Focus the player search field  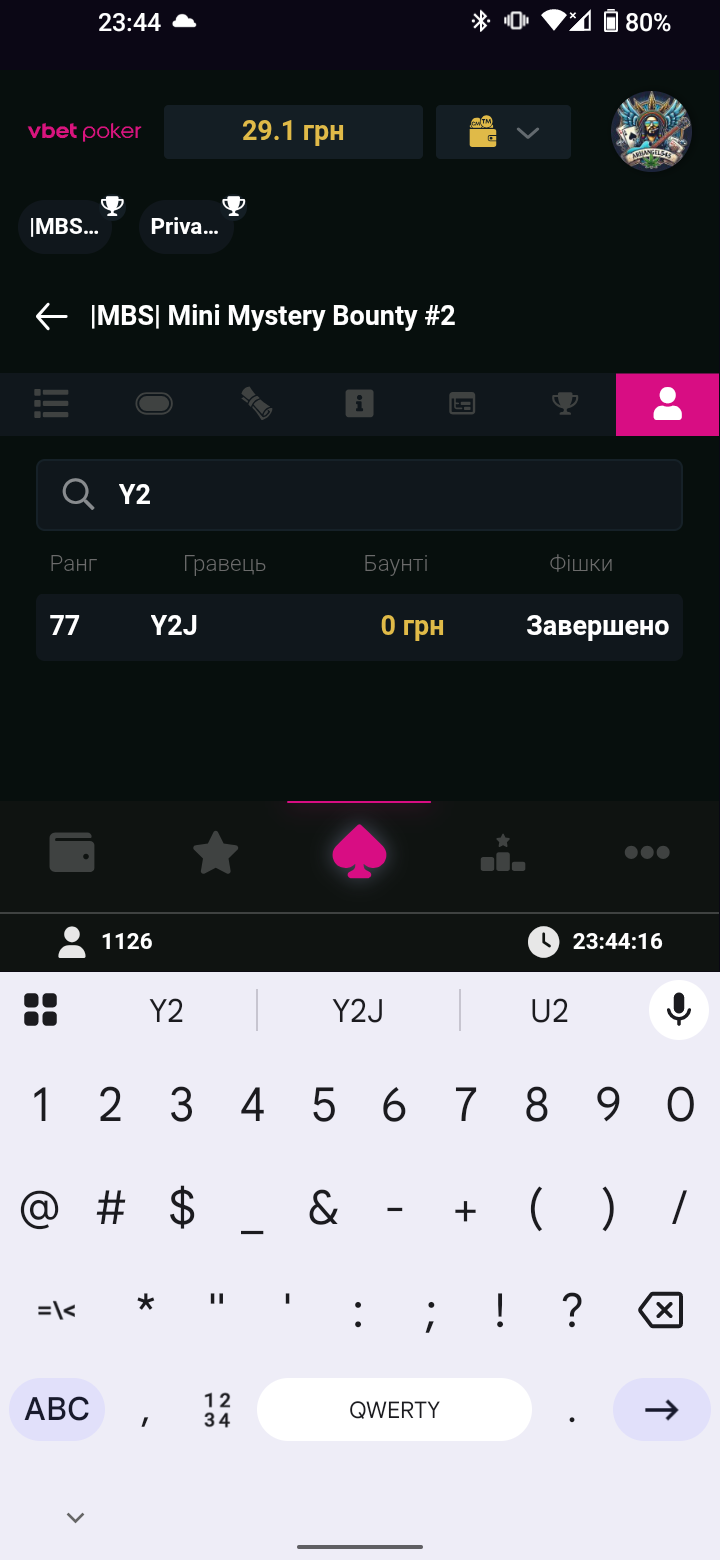tap(359, 495)
